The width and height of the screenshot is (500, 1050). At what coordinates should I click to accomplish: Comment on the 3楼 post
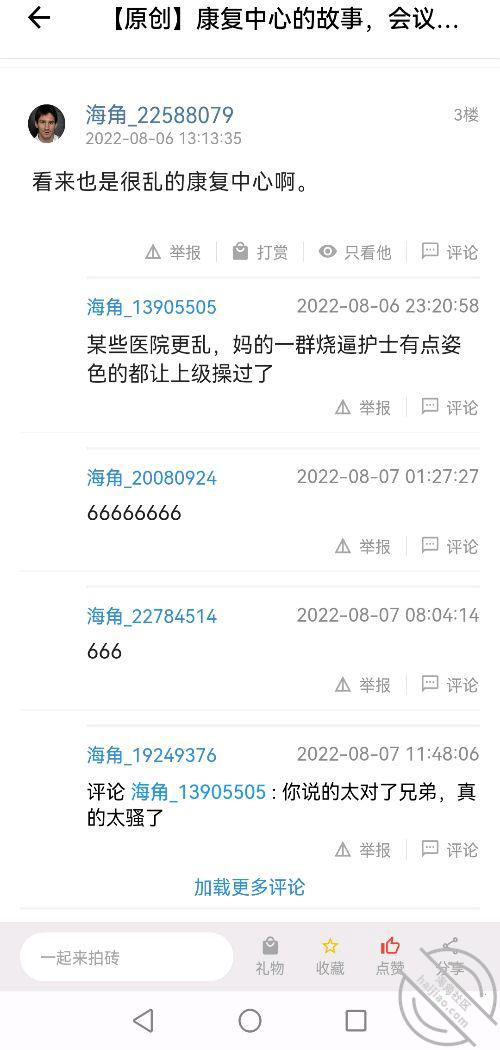coord(450,252)
